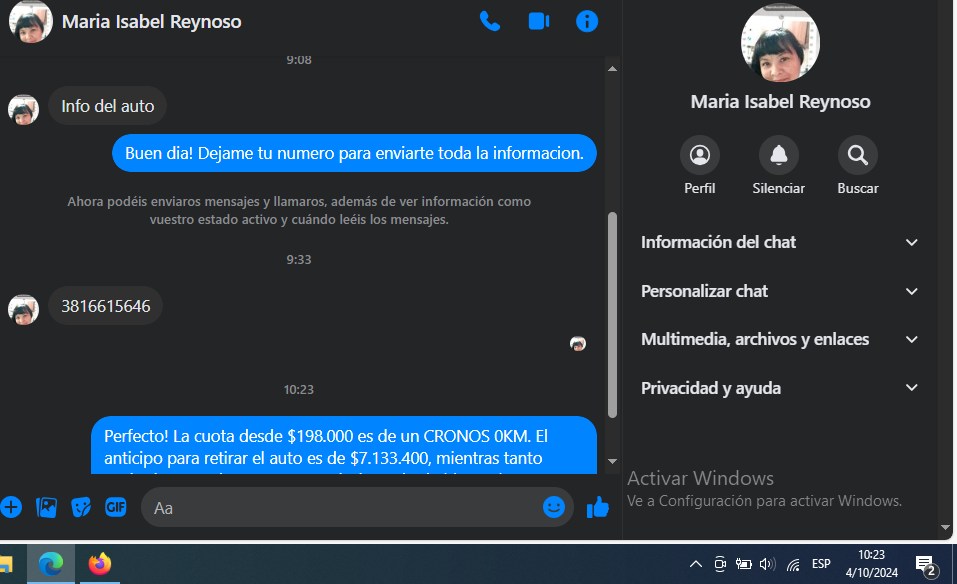Open Maria Isabel's Perfil
This screenshot has width=957, height=584.
click(700, 156)
